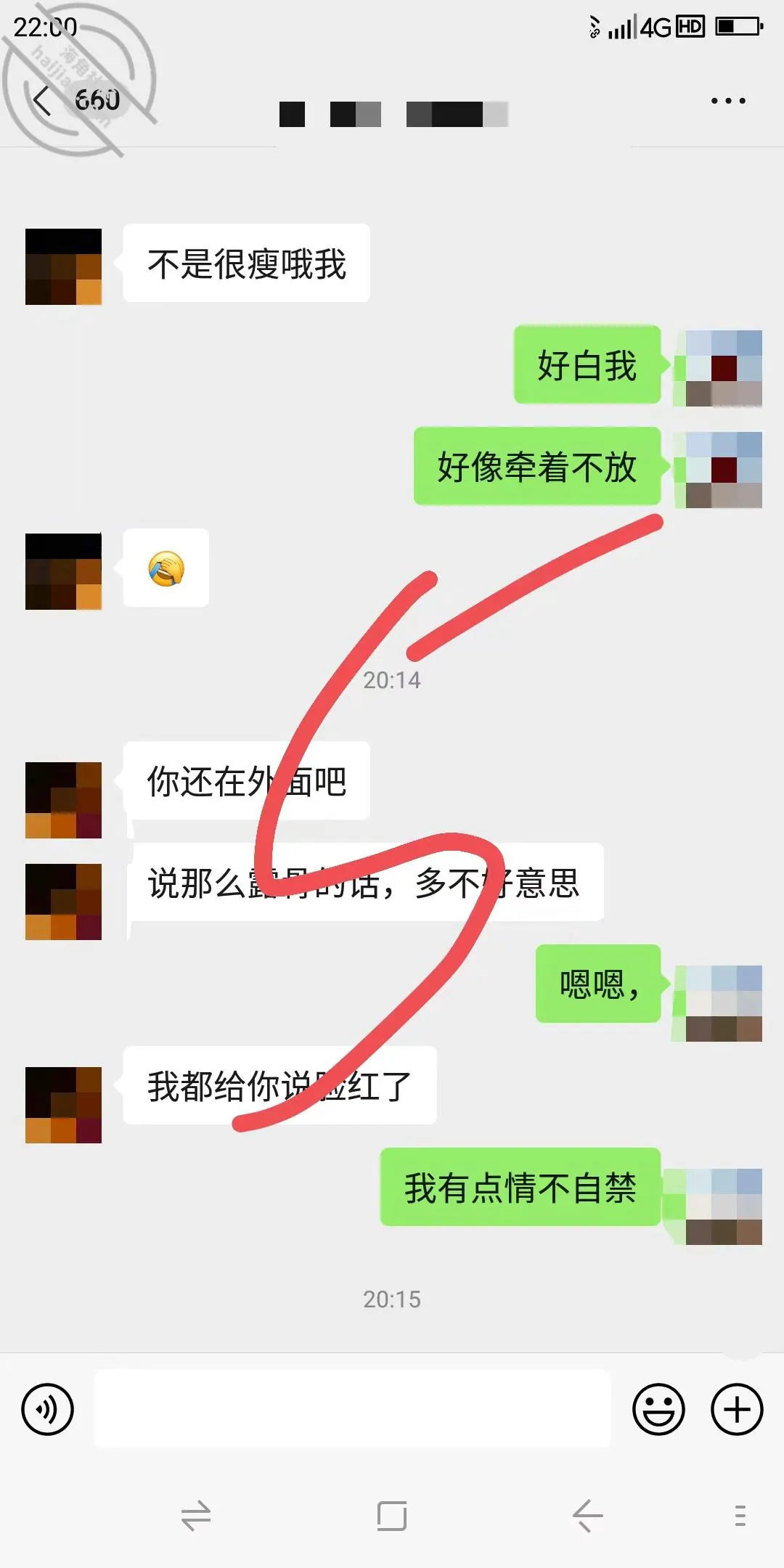Tap the system navigation back arrow
The image size is (784, 1568).
coord(587,1516)
